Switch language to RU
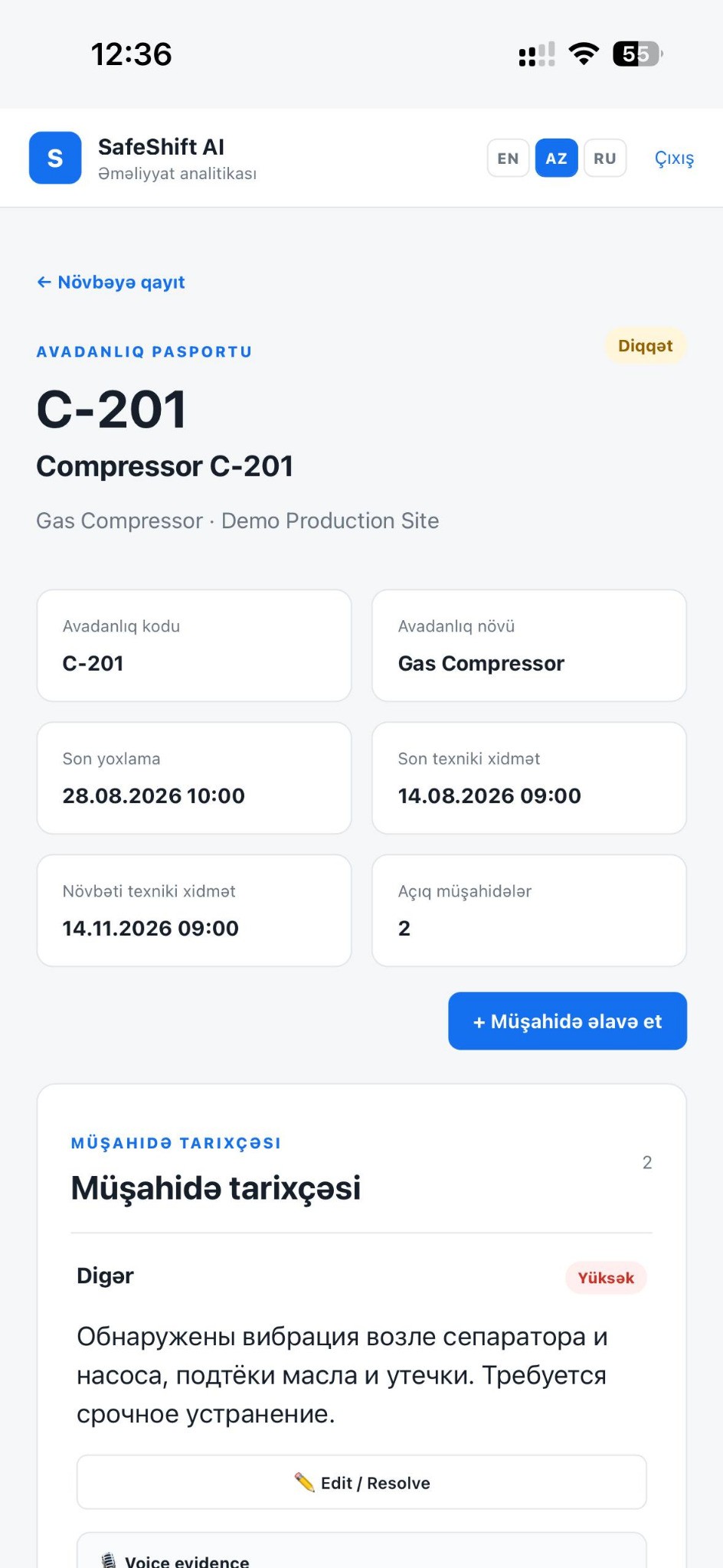 click(605, 158)
